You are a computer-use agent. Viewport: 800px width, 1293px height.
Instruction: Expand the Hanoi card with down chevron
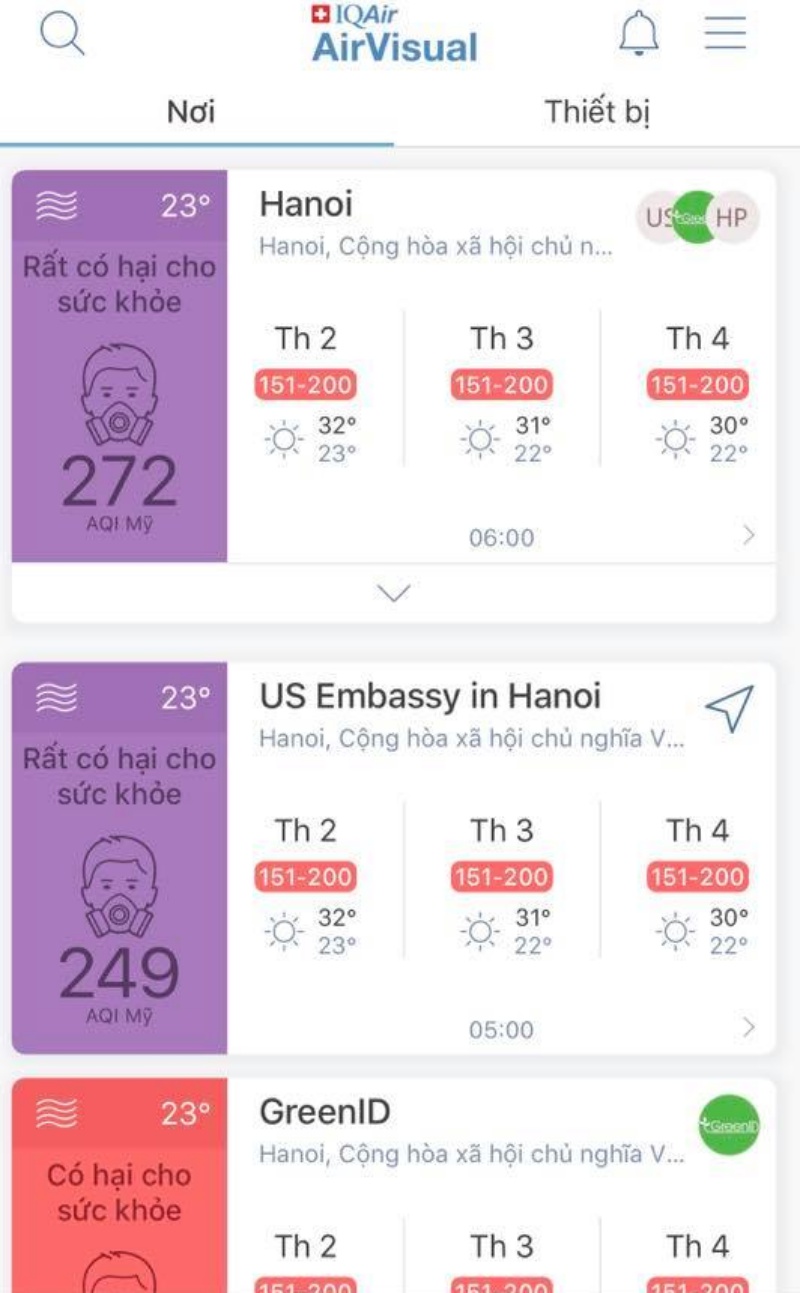click(394, 593)
